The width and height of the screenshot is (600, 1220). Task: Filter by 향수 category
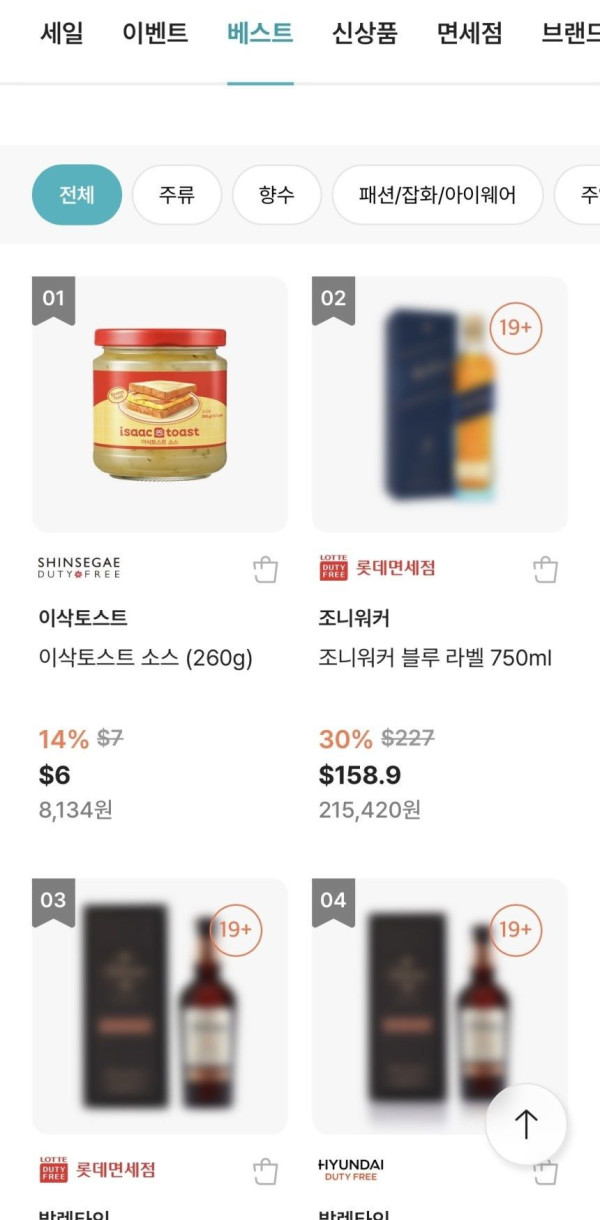pyautogui.click(x=277, y=195)
